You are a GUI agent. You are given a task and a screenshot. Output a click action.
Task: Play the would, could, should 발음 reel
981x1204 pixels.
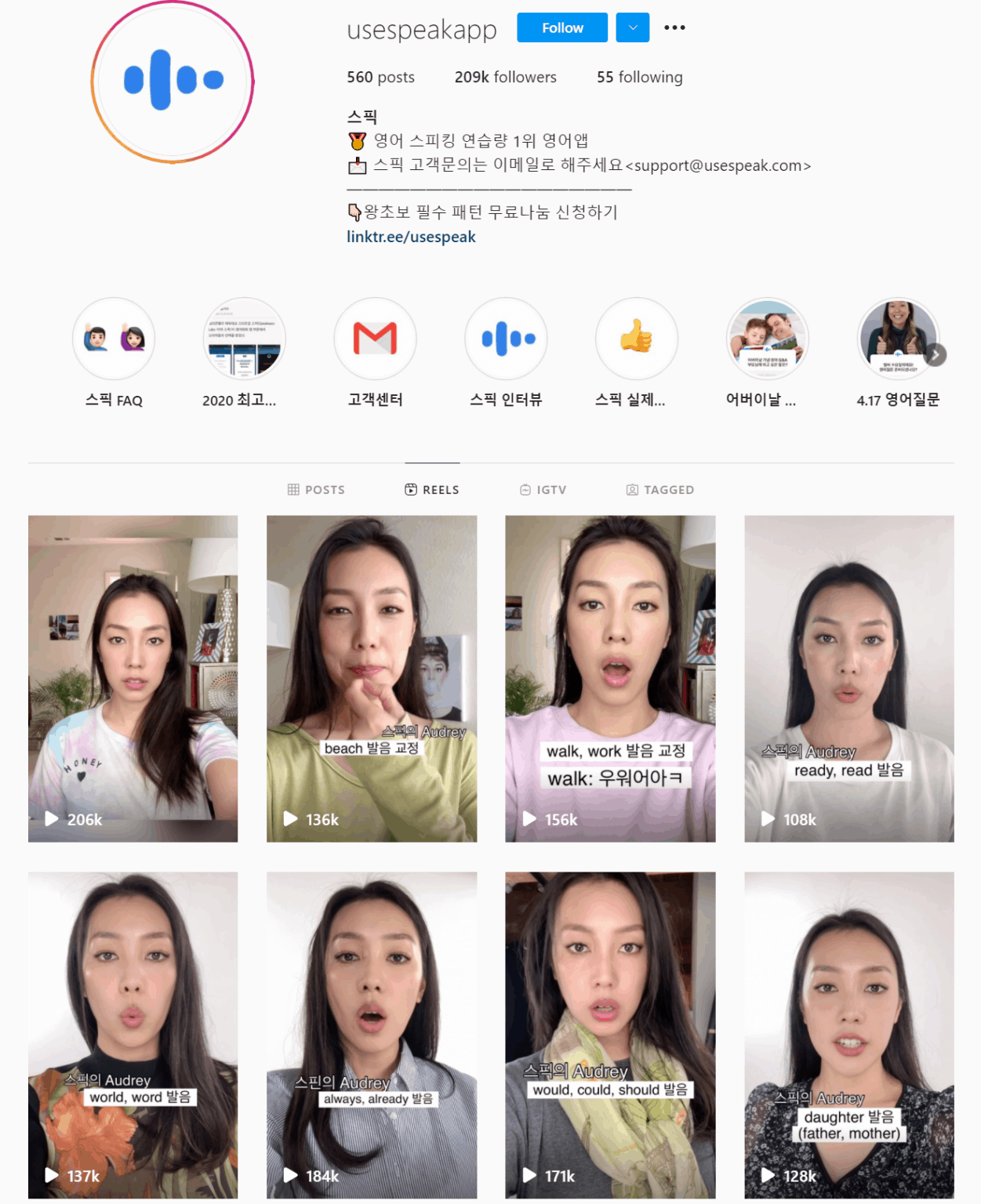(610, 1035)
